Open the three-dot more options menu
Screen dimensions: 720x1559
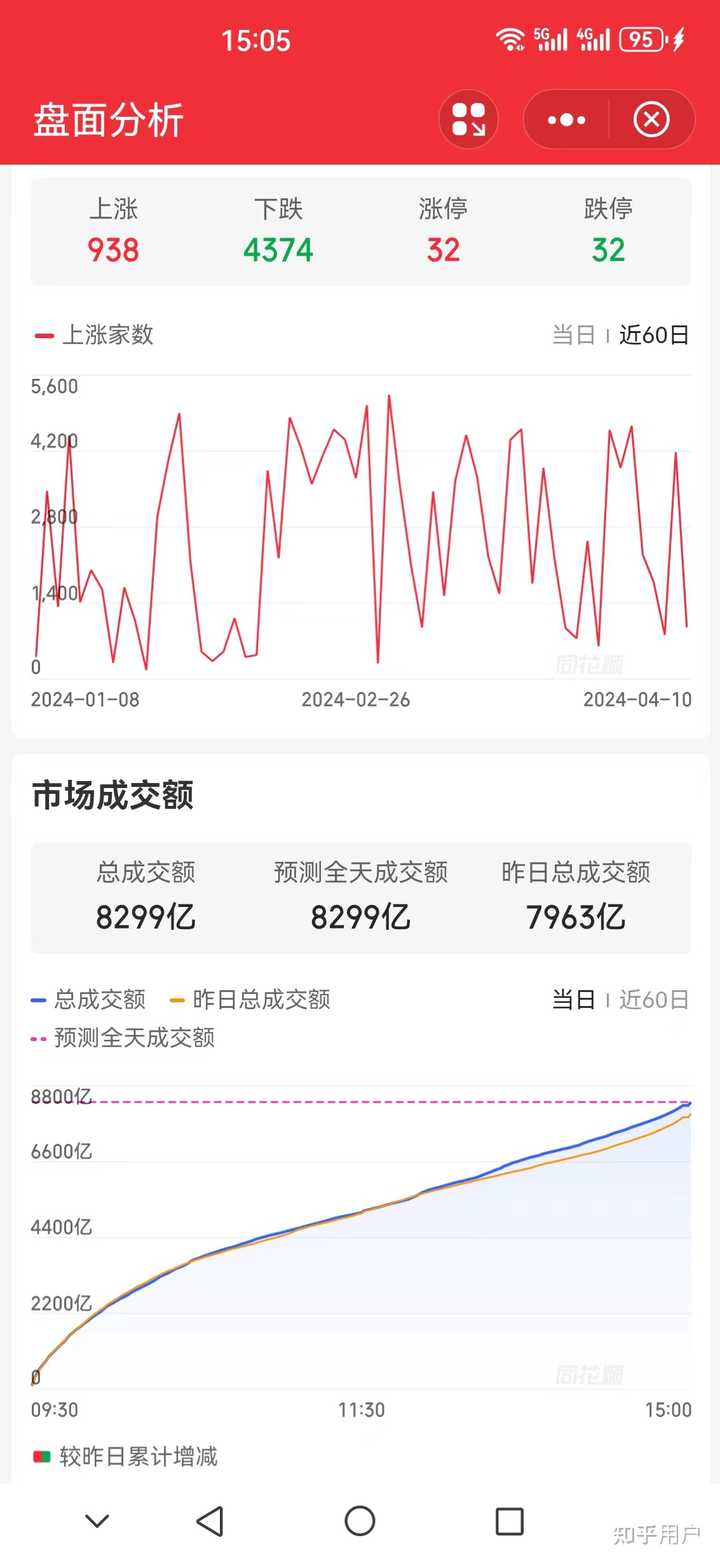pyautogui.click(x=567, y=120)
